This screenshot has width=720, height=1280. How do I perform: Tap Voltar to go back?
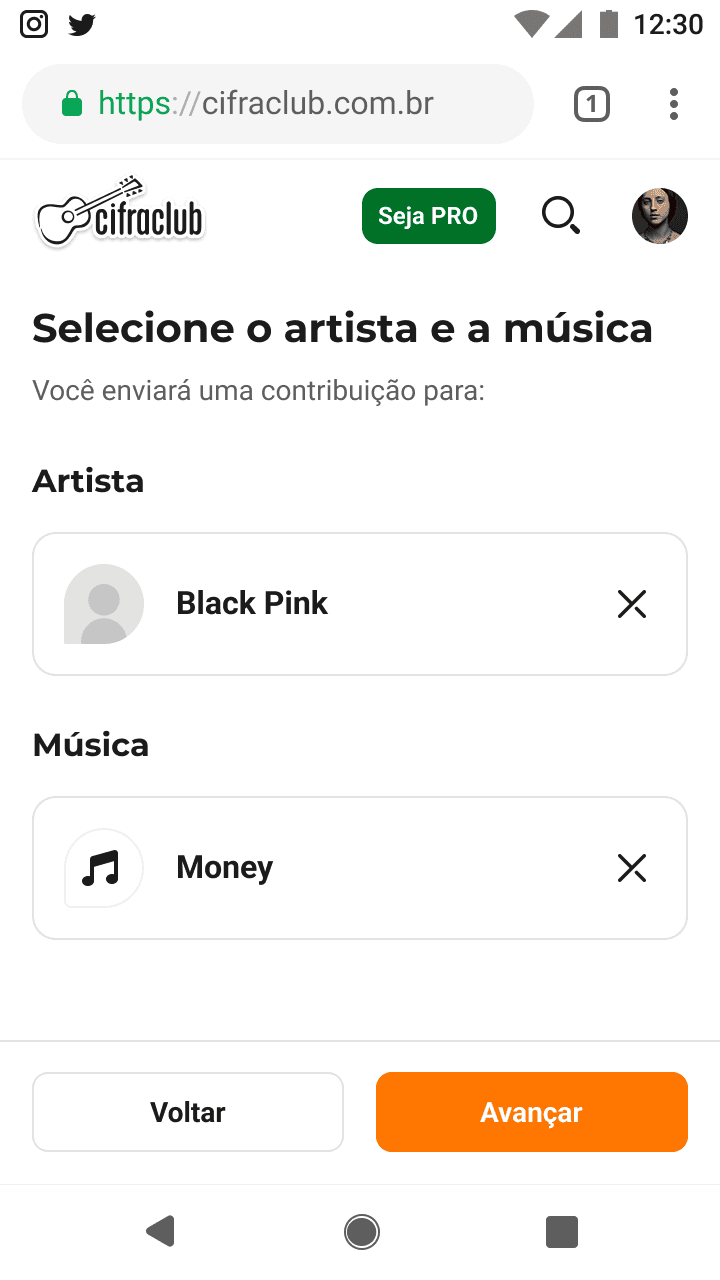tap(188, 1112)
